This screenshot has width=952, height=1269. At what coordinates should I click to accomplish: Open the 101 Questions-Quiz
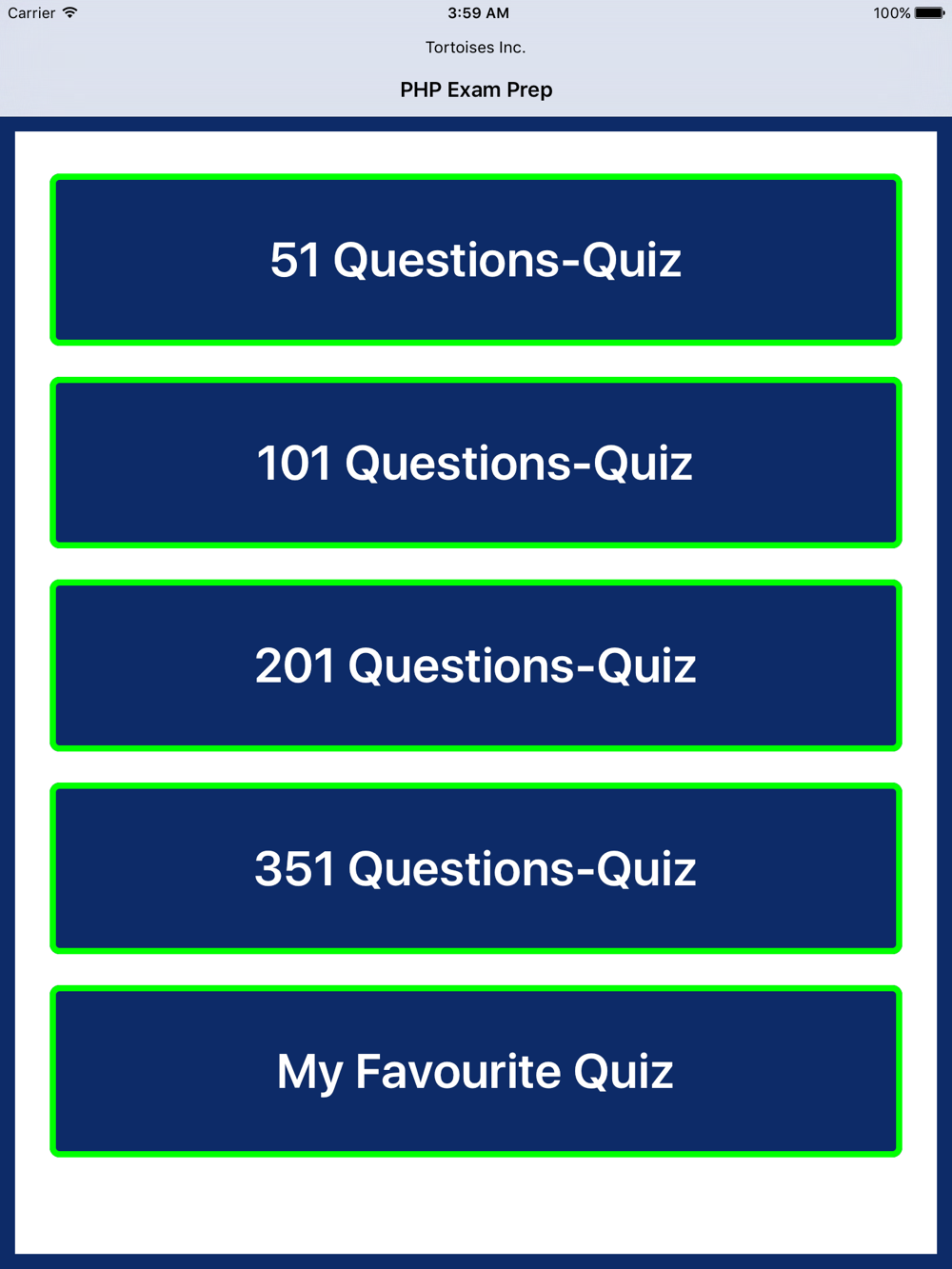[x=476, y=463]
